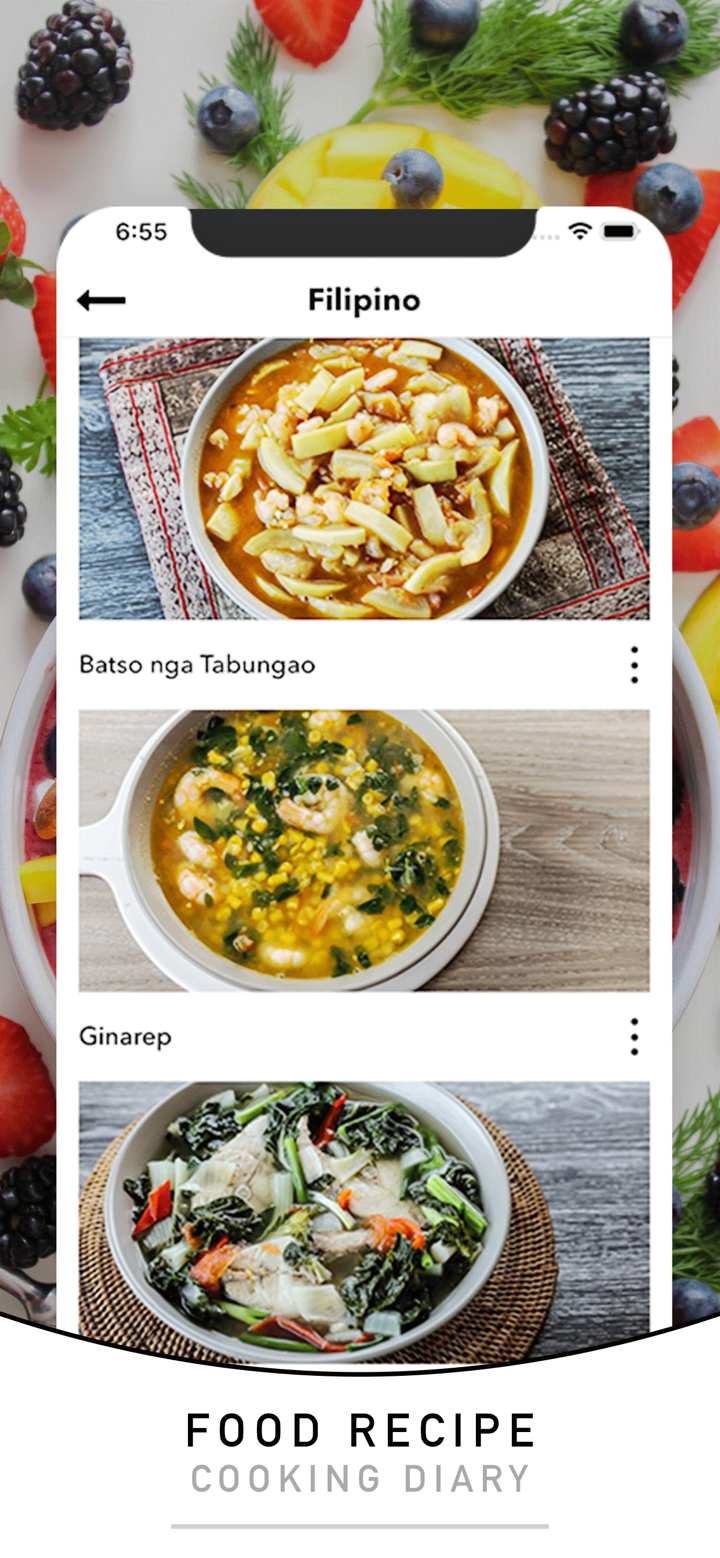Select the Ginarep recipe link
This screenshot has height=1558, width=720.
(124, 1038)
